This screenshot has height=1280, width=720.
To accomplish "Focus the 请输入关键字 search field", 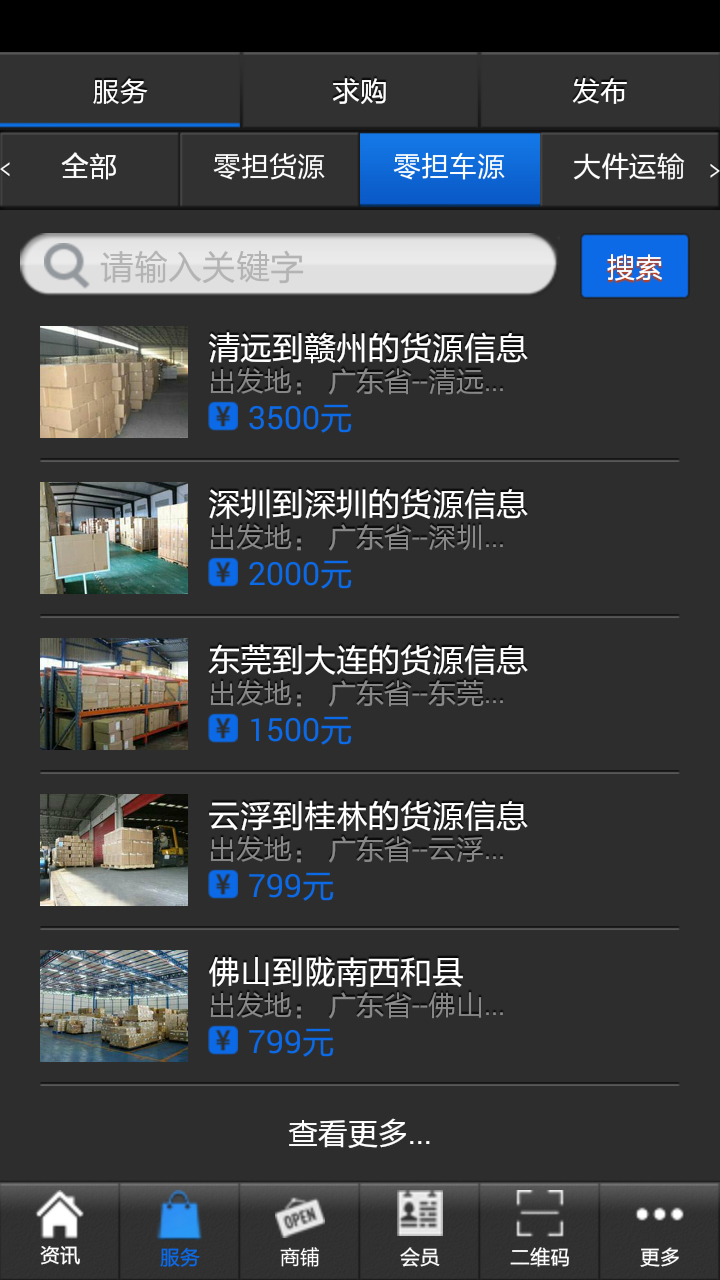I will [x=300, y=266].
